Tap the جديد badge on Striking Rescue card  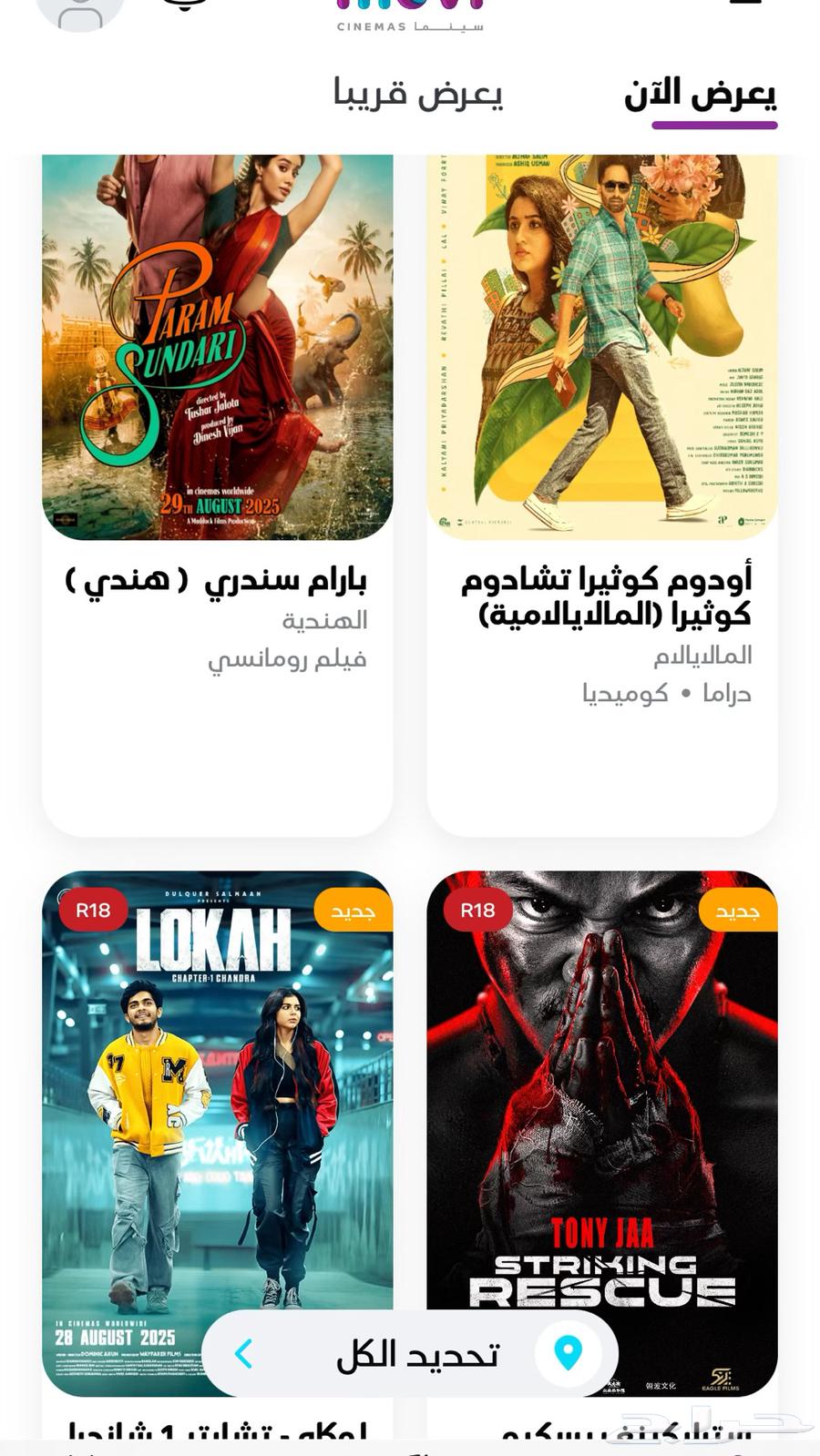[x=738, y=910]
